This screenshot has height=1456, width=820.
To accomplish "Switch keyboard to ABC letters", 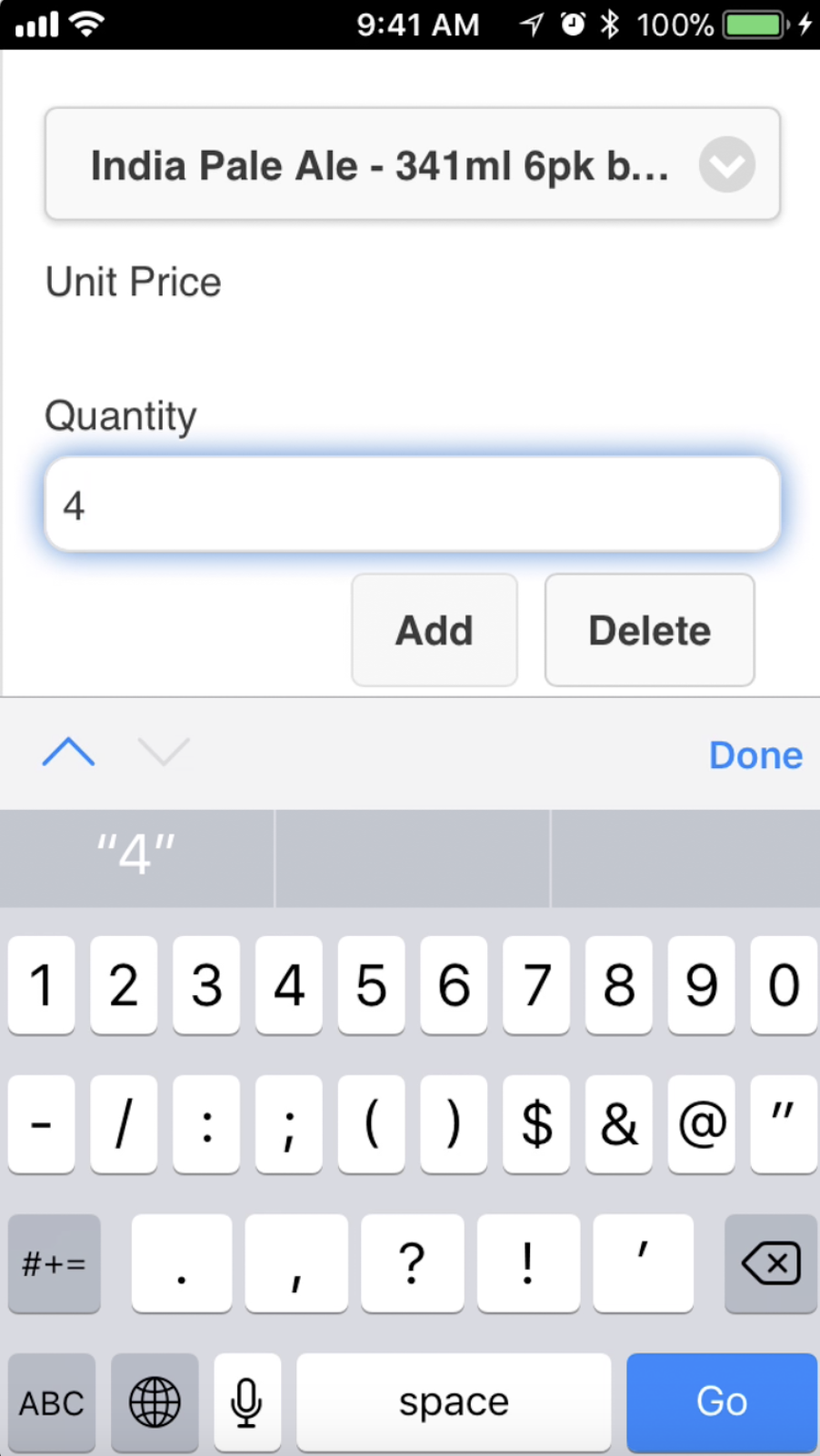I will tap(52, 1402).
